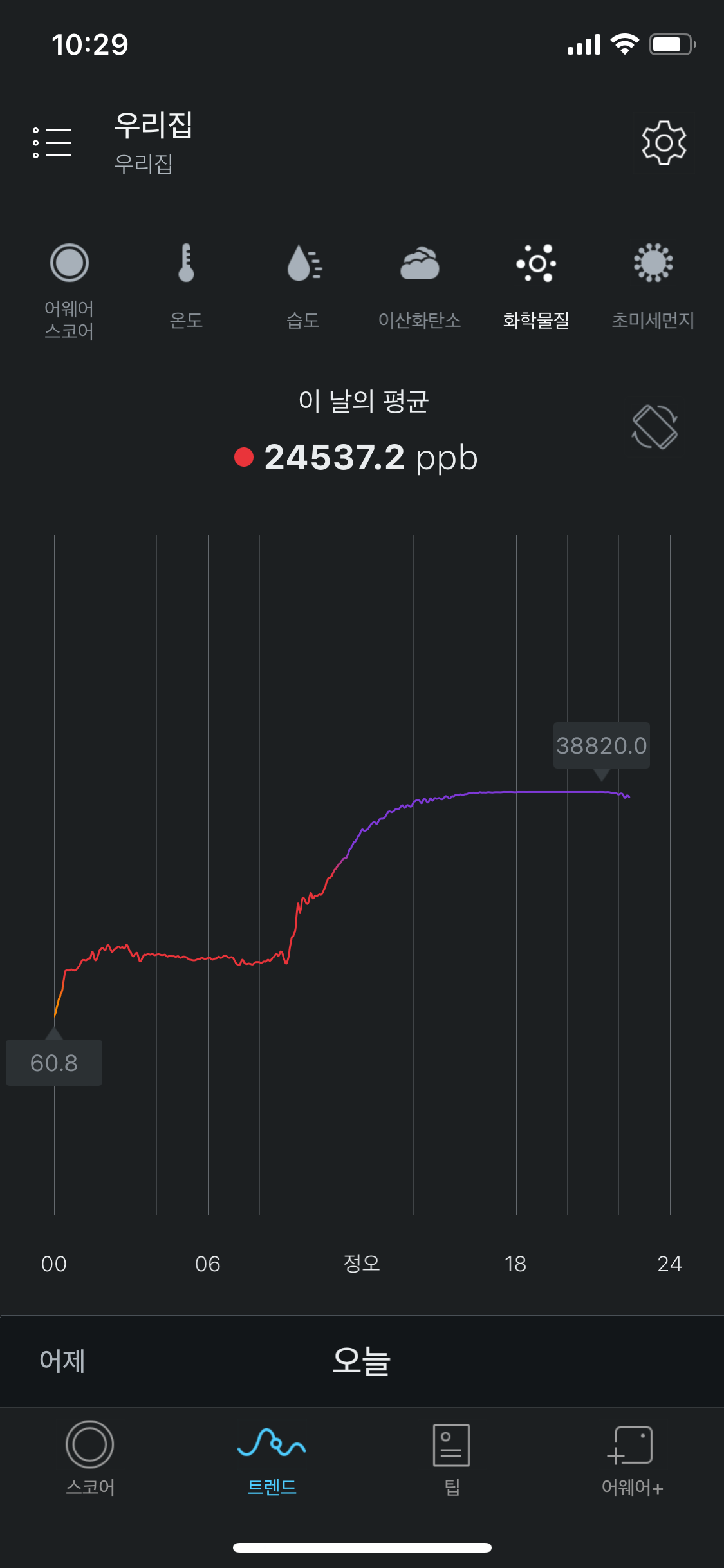Select 오늘 day view
724x1568 pixels.
(361, 1361)
